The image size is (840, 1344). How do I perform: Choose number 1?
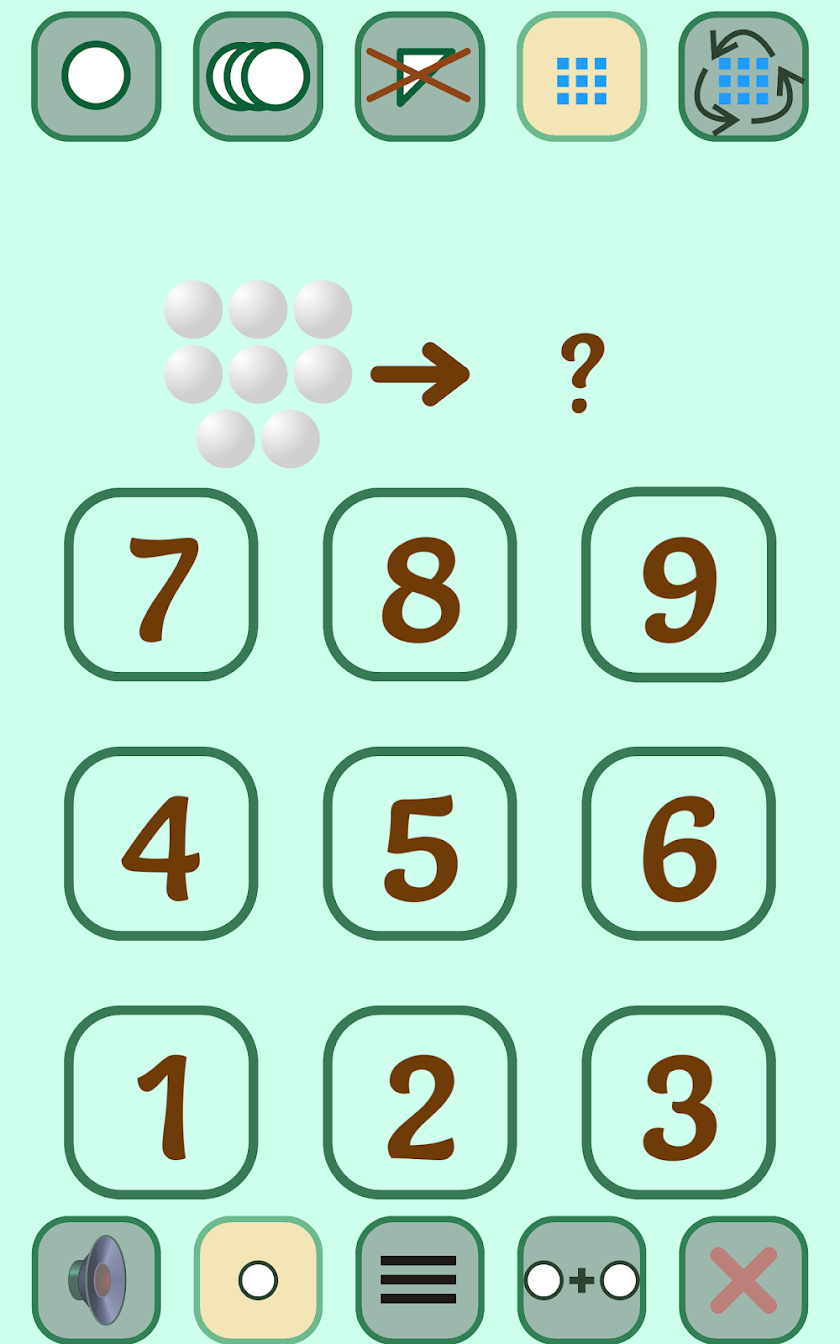point(161,1103)
